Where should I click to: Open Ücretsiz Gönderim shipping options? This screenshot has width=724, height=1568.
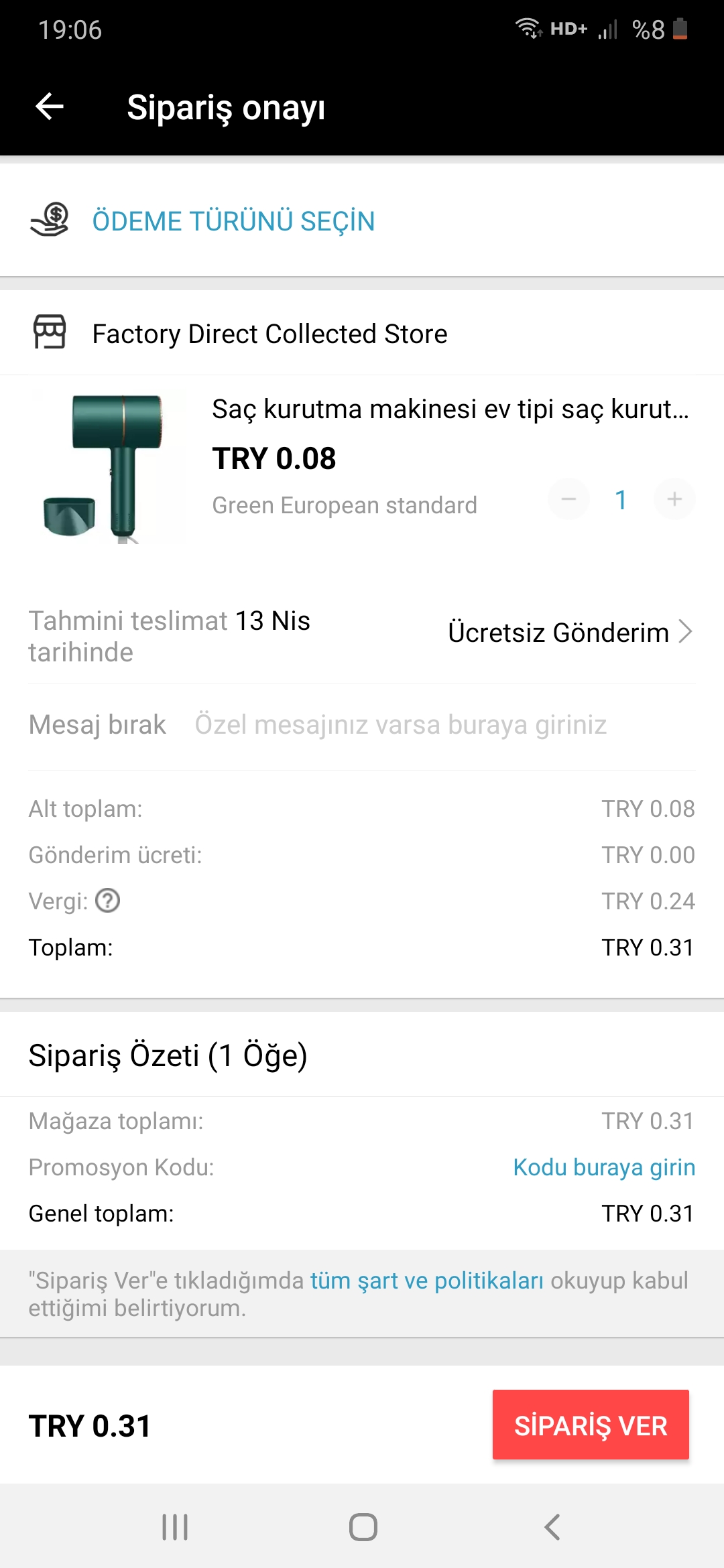point(570,633)
